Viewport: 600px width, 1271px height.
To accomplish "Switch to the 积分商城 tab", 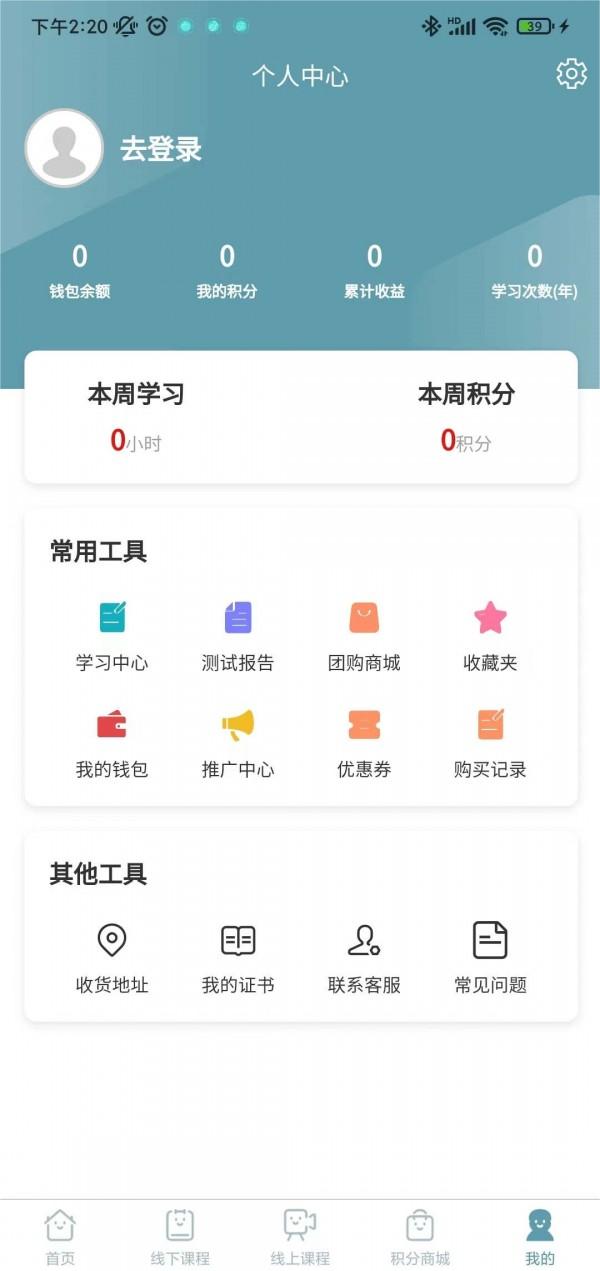I will coord(420,1237).
